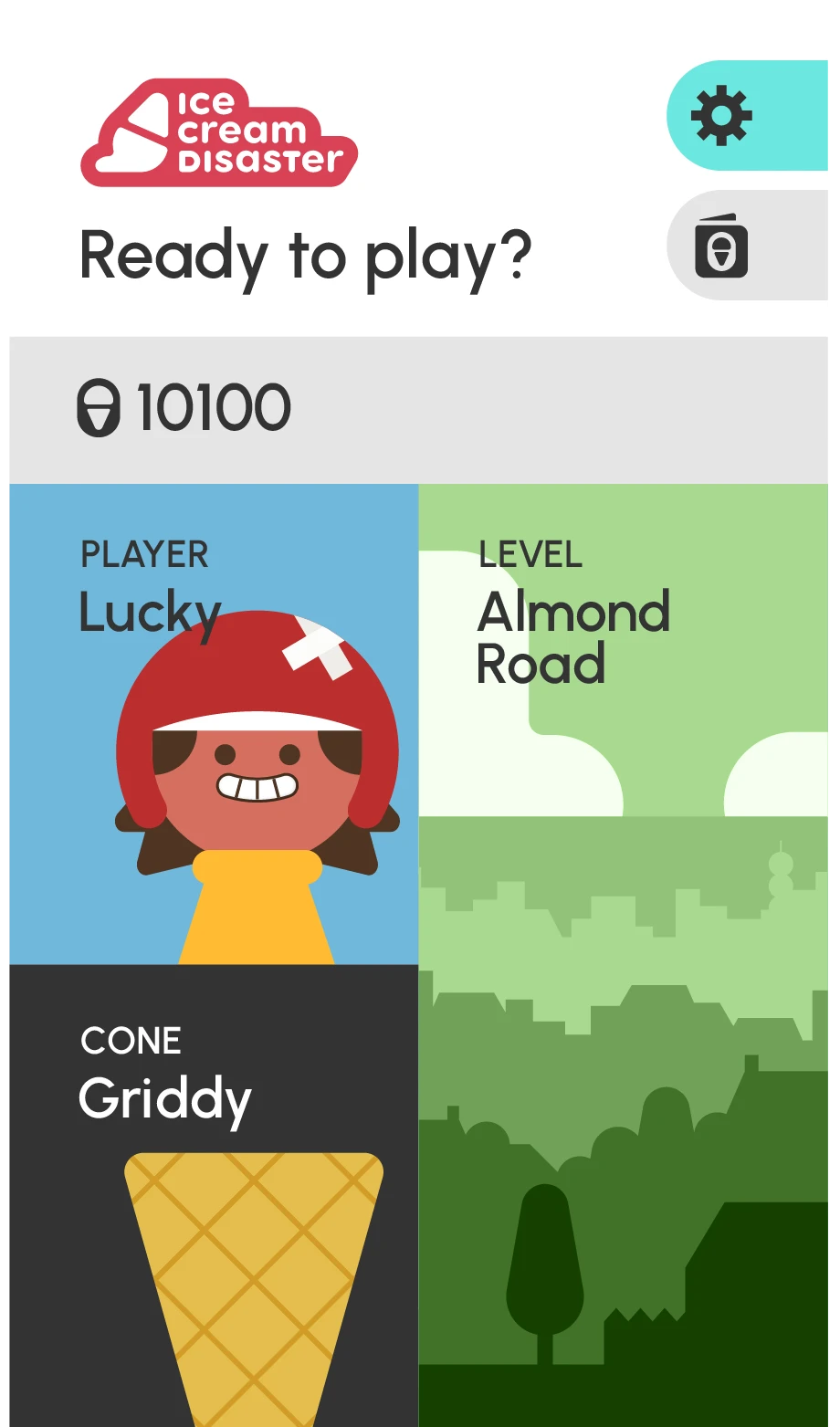Open the ice cream shop button
This screenshot has width=840, height=1427.
pyautogui.click(x=723, y=246)
